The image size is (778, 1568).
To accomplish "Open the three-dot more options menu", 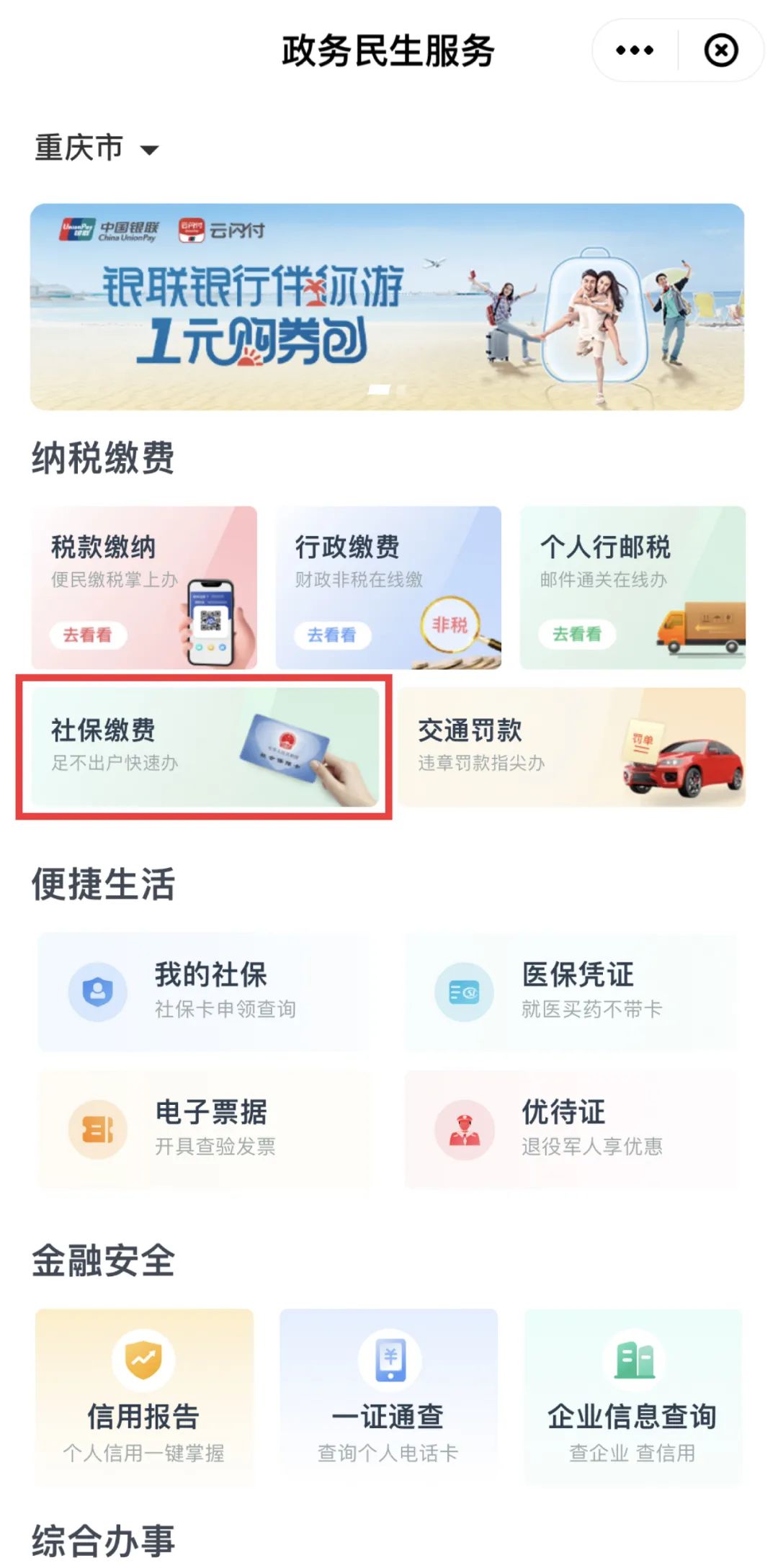I will tap(635, 50).
